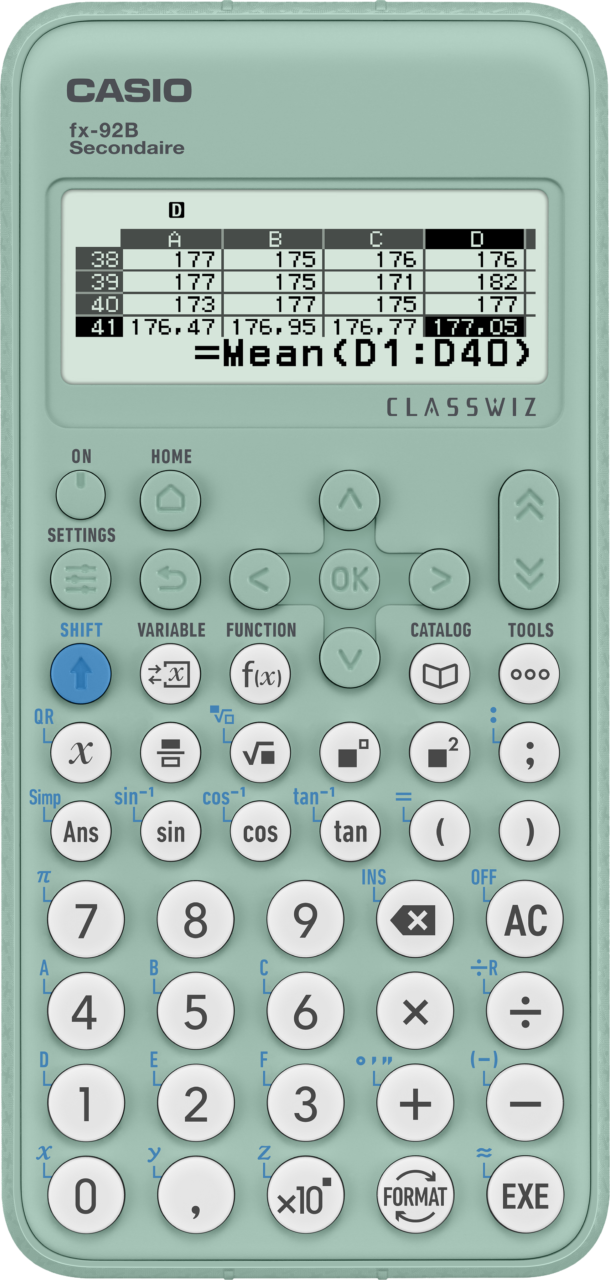610x1280 pixels.
Task: Clear the entry with AC
Action: [525, 919]
